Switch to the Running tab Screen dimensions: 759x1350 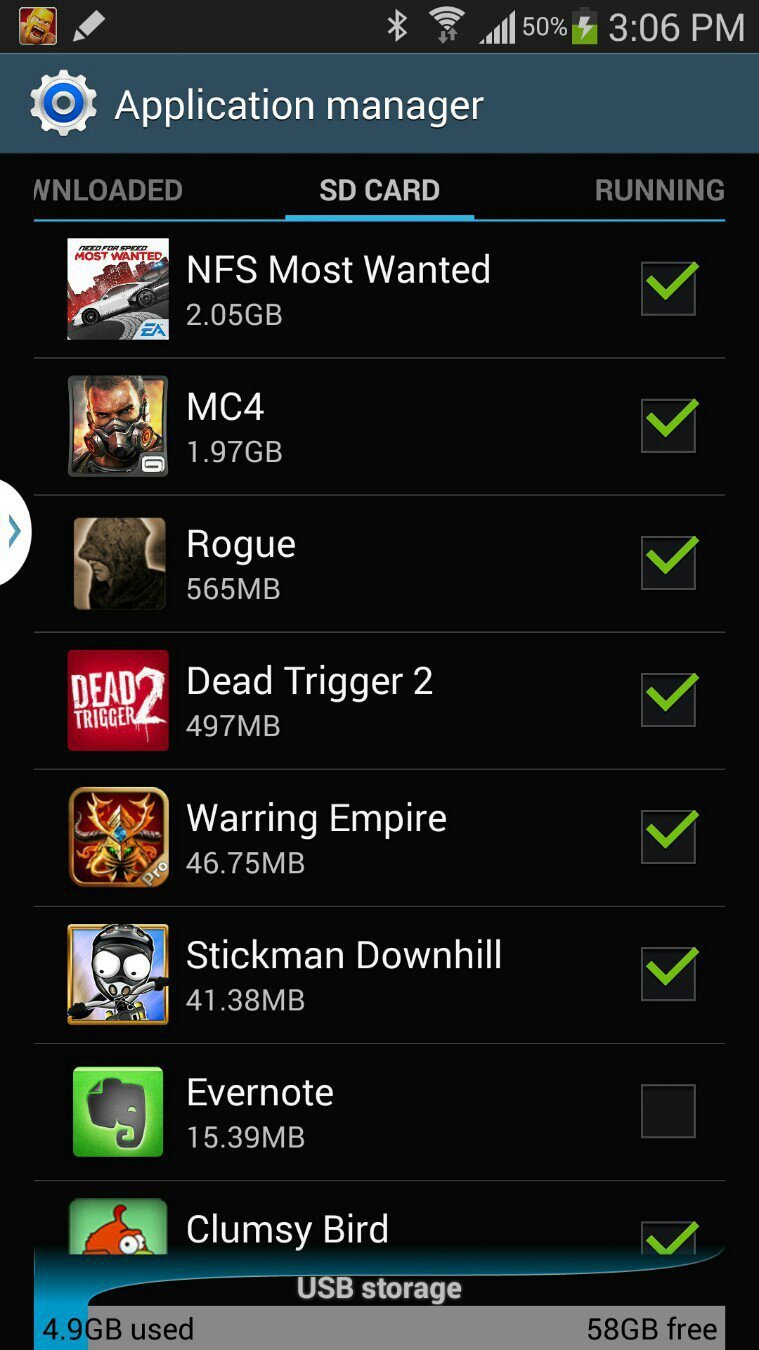659,190
